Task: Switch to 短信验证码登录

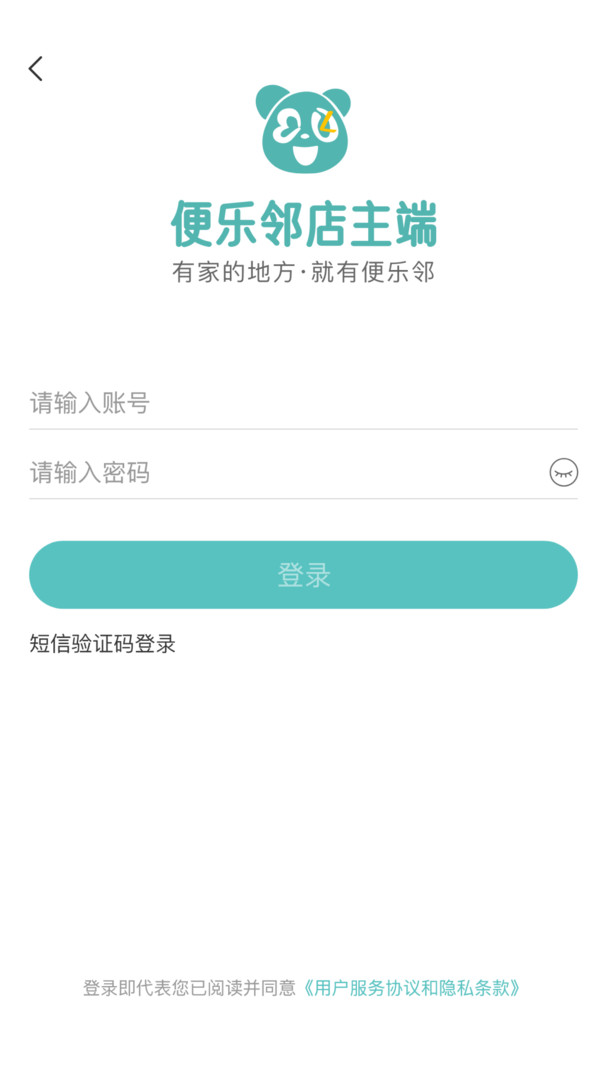Action: [103, 644]
